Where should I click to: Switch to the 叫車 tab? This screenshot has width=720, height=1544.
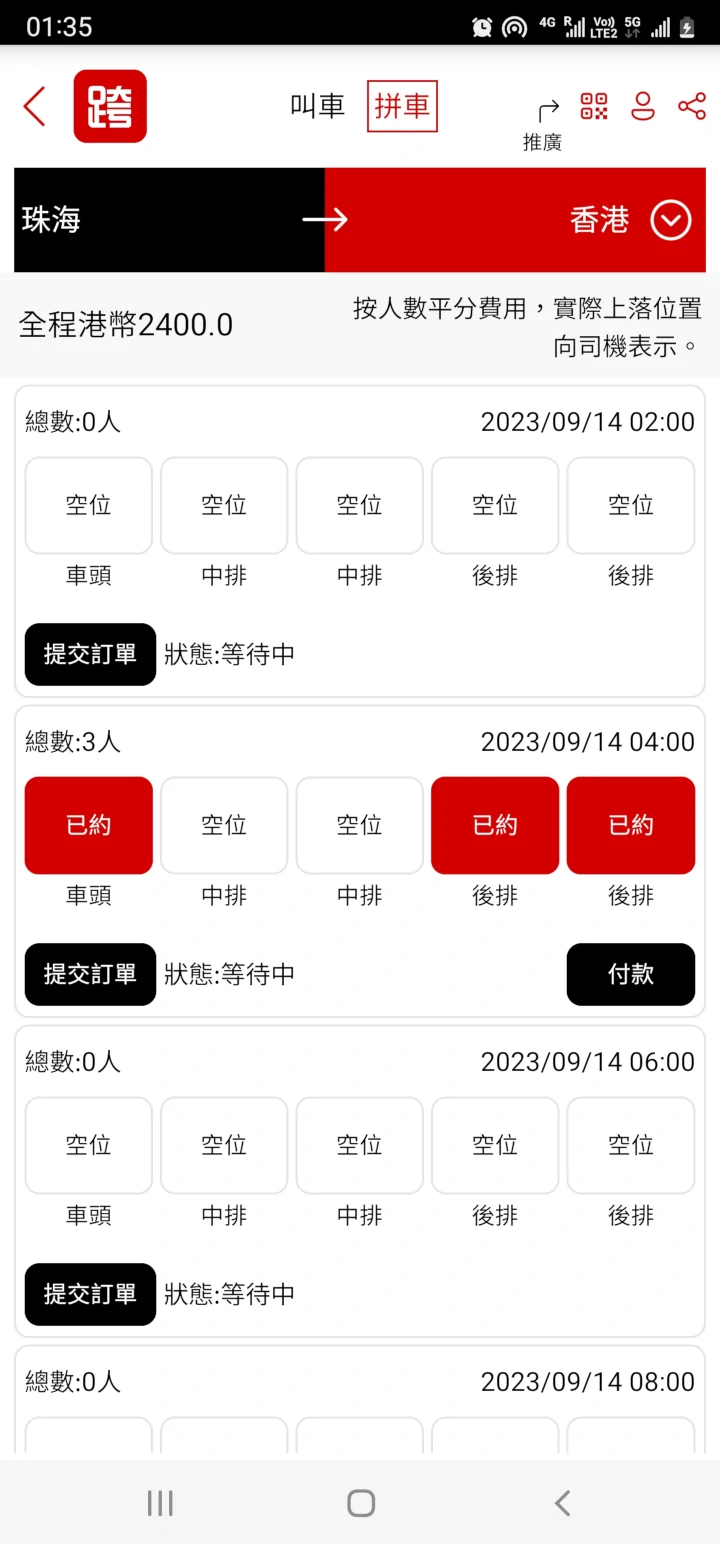click(x=316, y=107)
